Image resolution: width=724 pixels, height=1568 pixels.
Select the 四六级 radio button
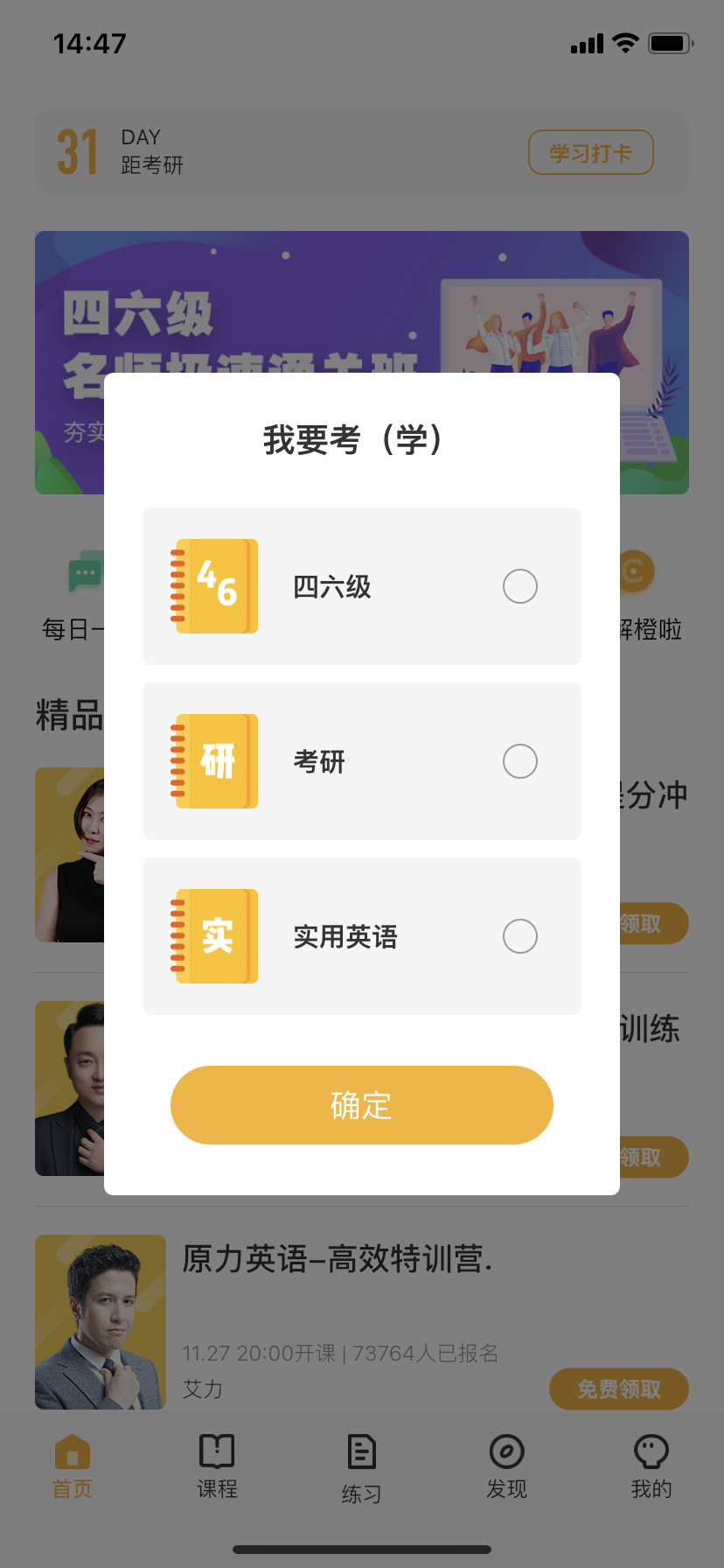520,586
